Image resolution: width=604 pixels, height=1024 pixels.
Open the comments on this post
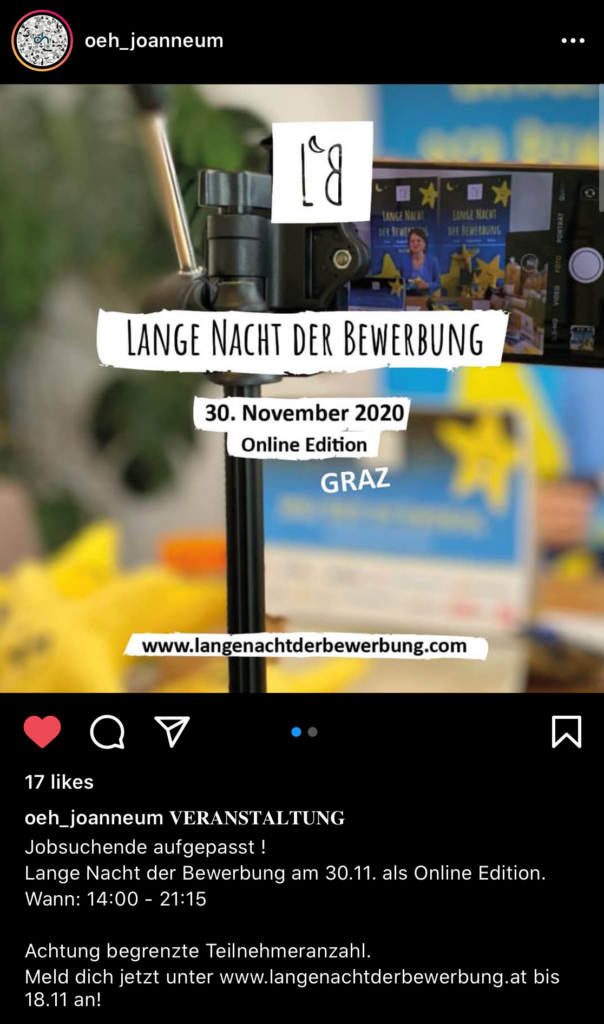pyautogui.click(x=107, y=732)
